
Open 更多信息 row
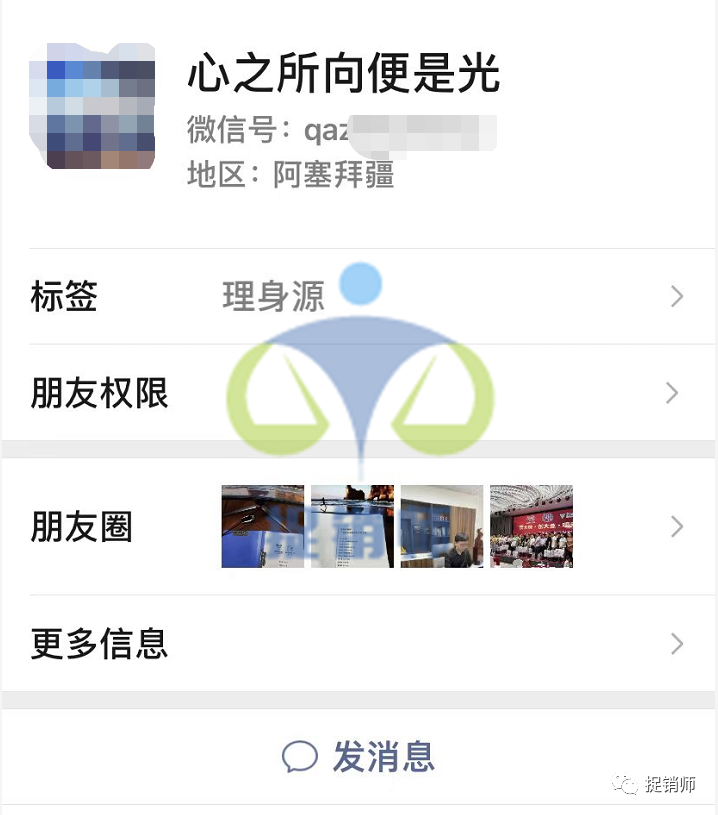[x=358, y=644]
